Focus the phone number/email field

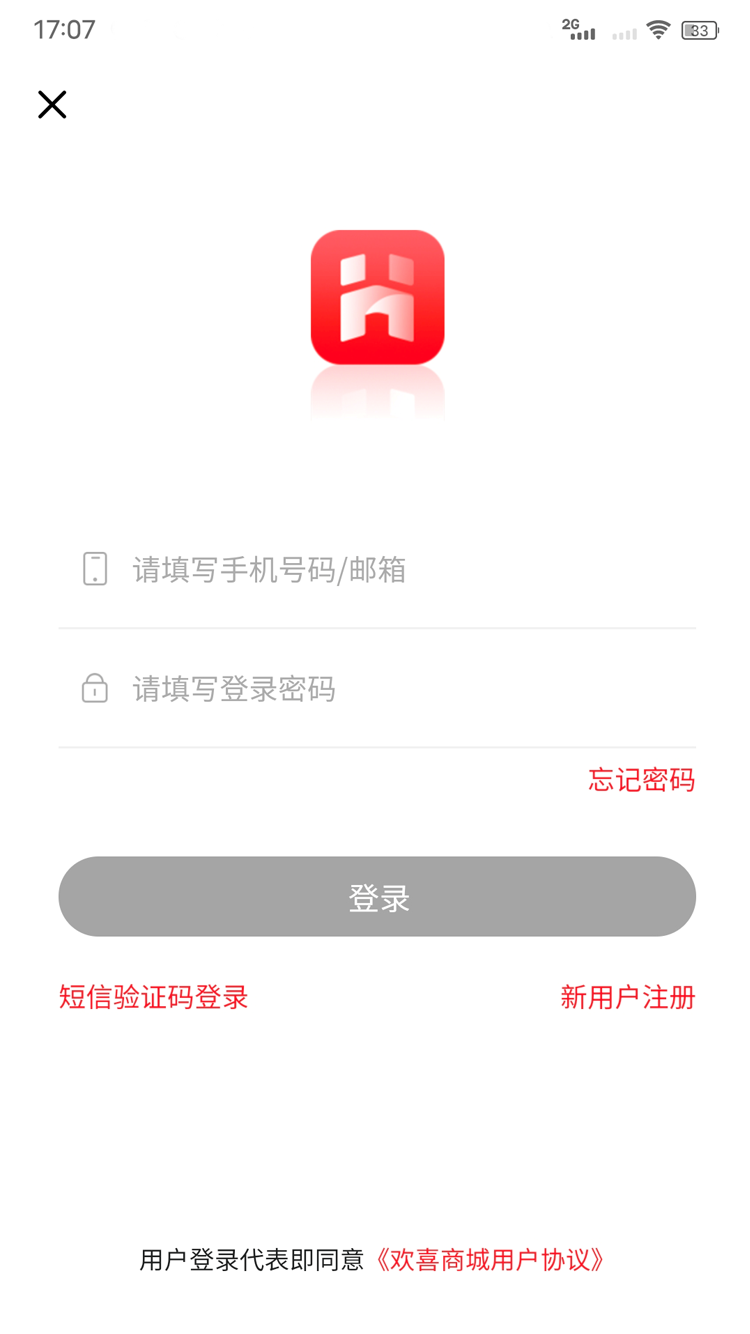point(400,570)
